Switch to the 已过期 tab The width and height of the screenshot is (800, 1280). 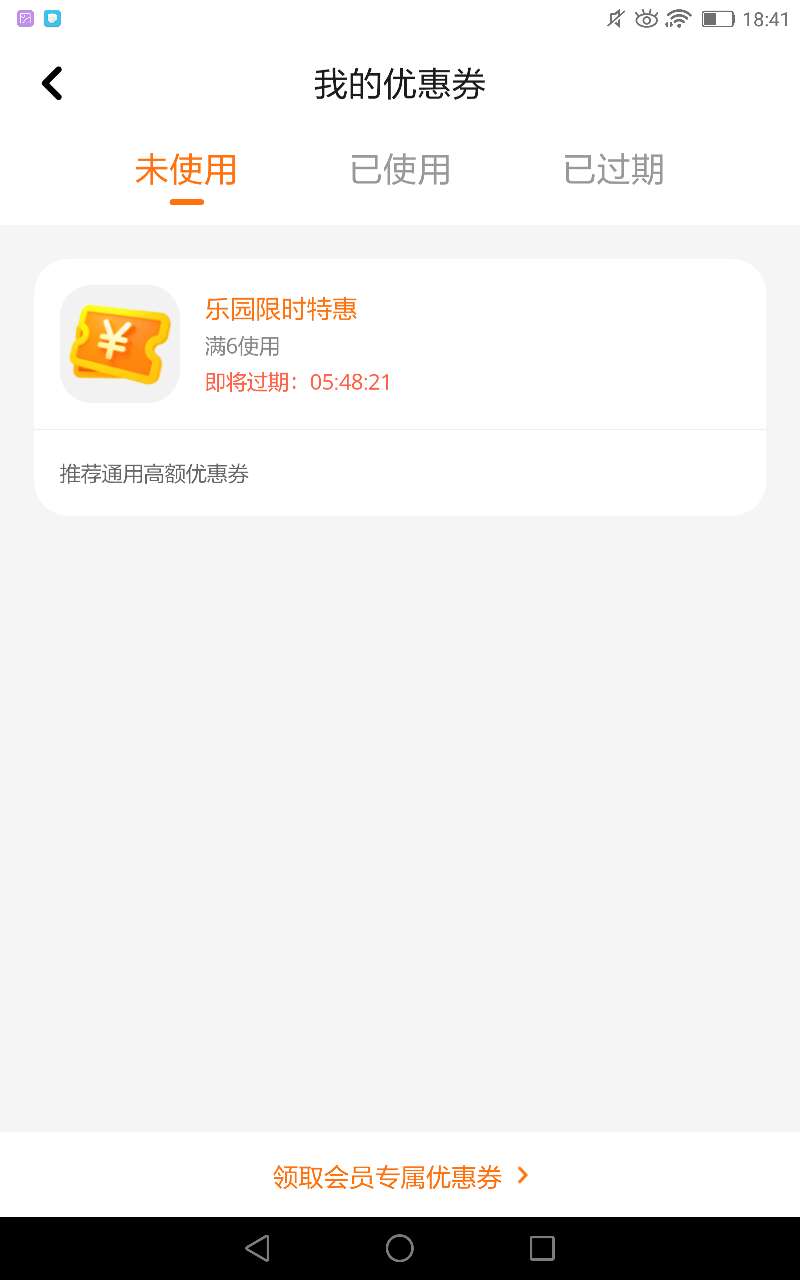point(614,170)
